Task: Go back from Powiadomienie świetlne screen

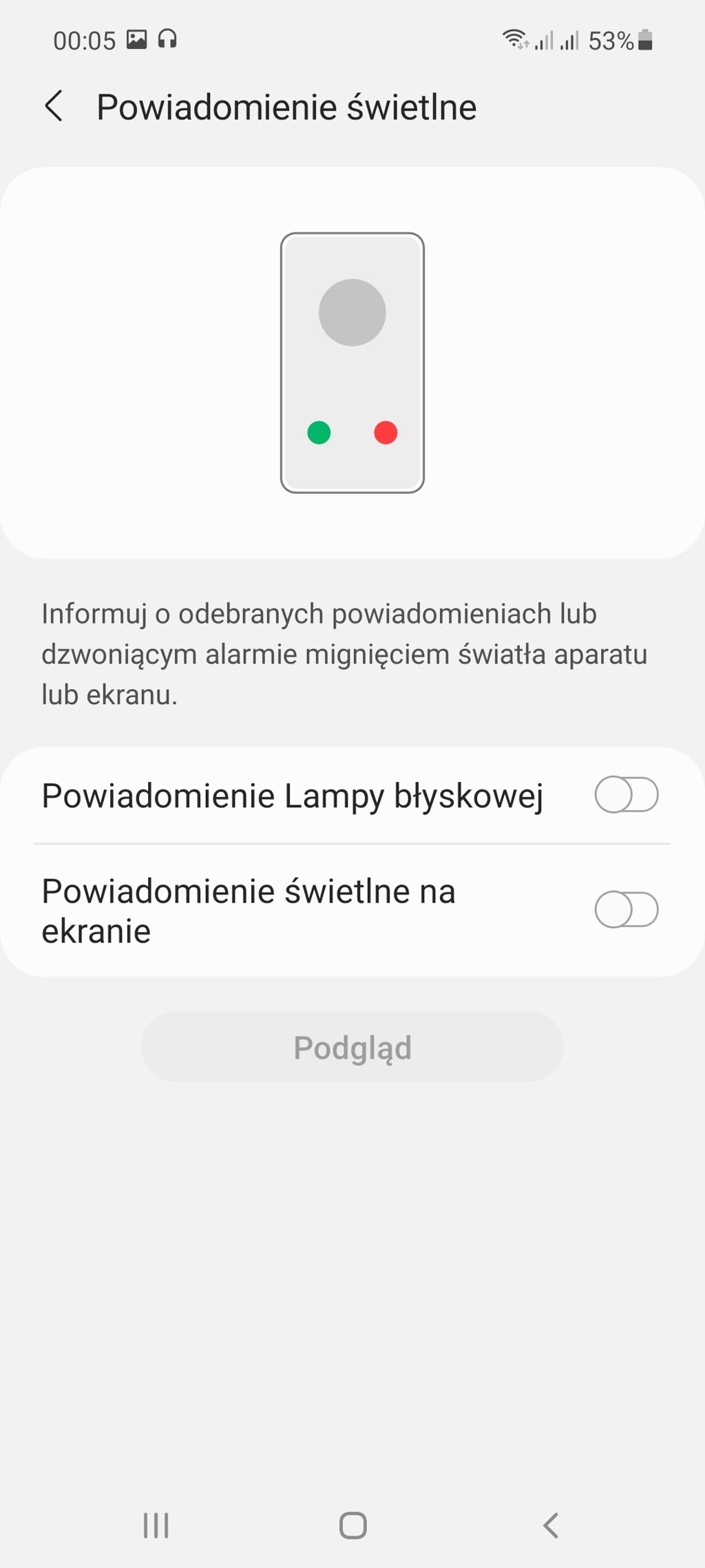Action: (x=54, y=107)
